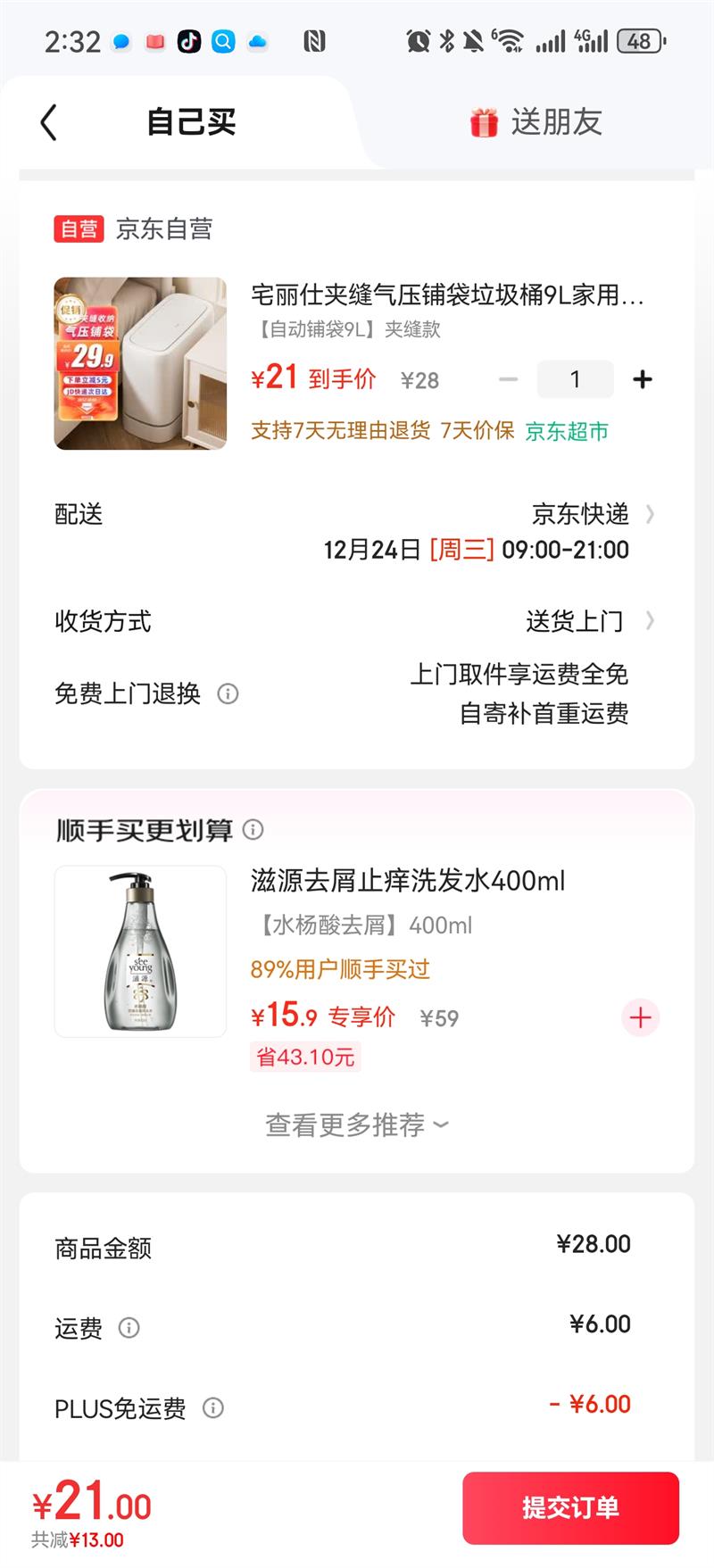This screenshot has height=1568, width=714.
Task: Go back from the order page
Action: (x=49, y=122)
